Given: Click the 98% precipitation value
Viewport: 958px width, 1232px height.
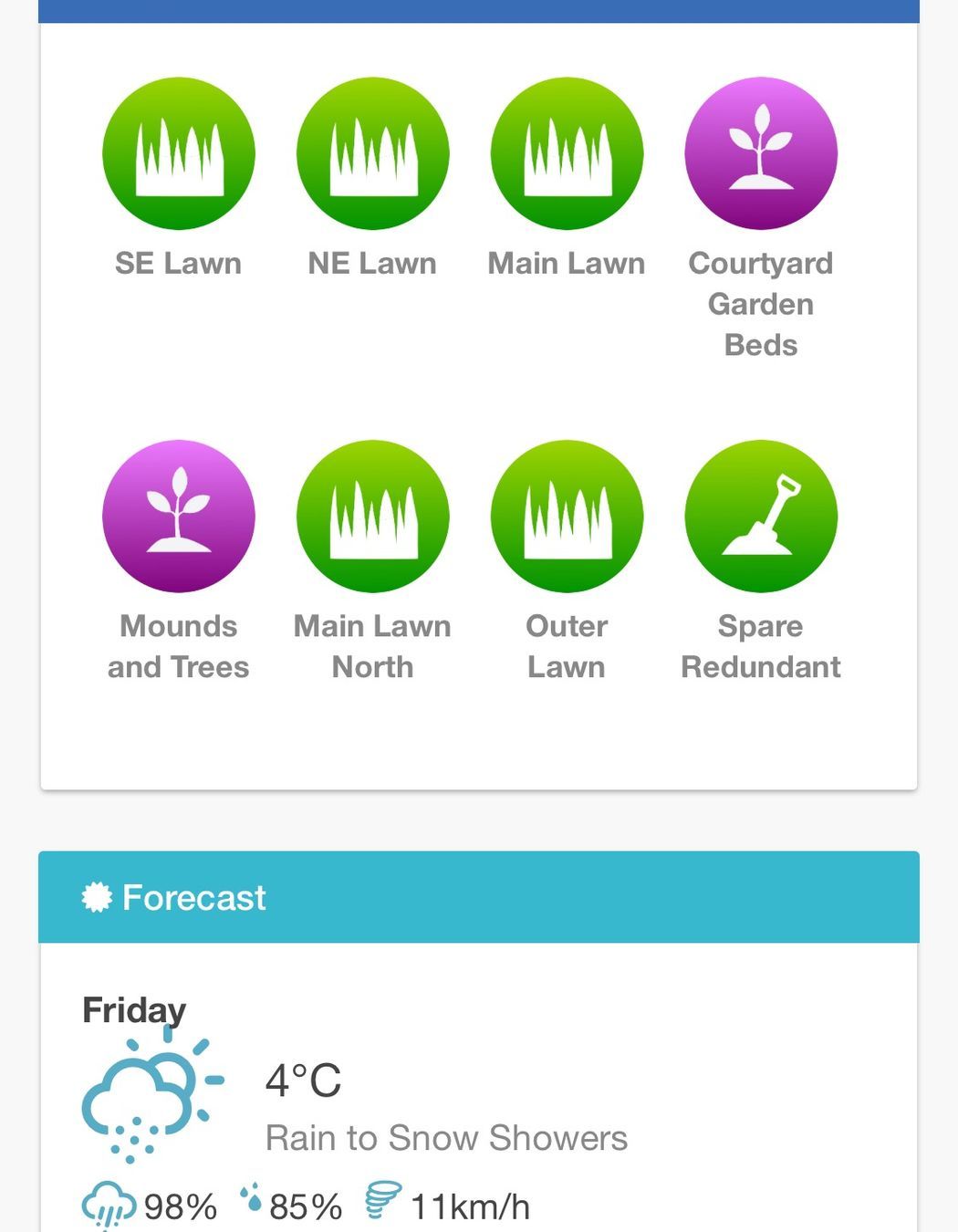Looking at the screenshot, I should 179,1205.
